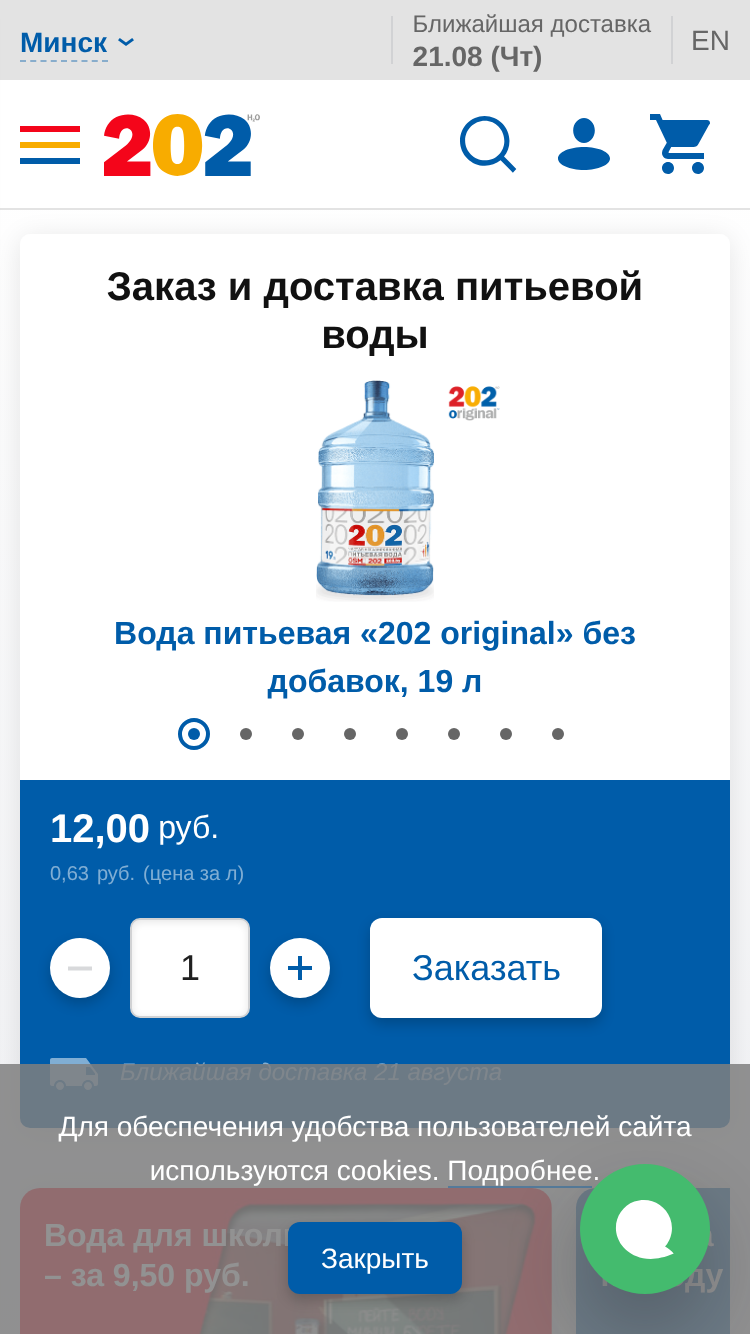Open the Минск city selector
750x1334 pixels.
pos(76,43)
